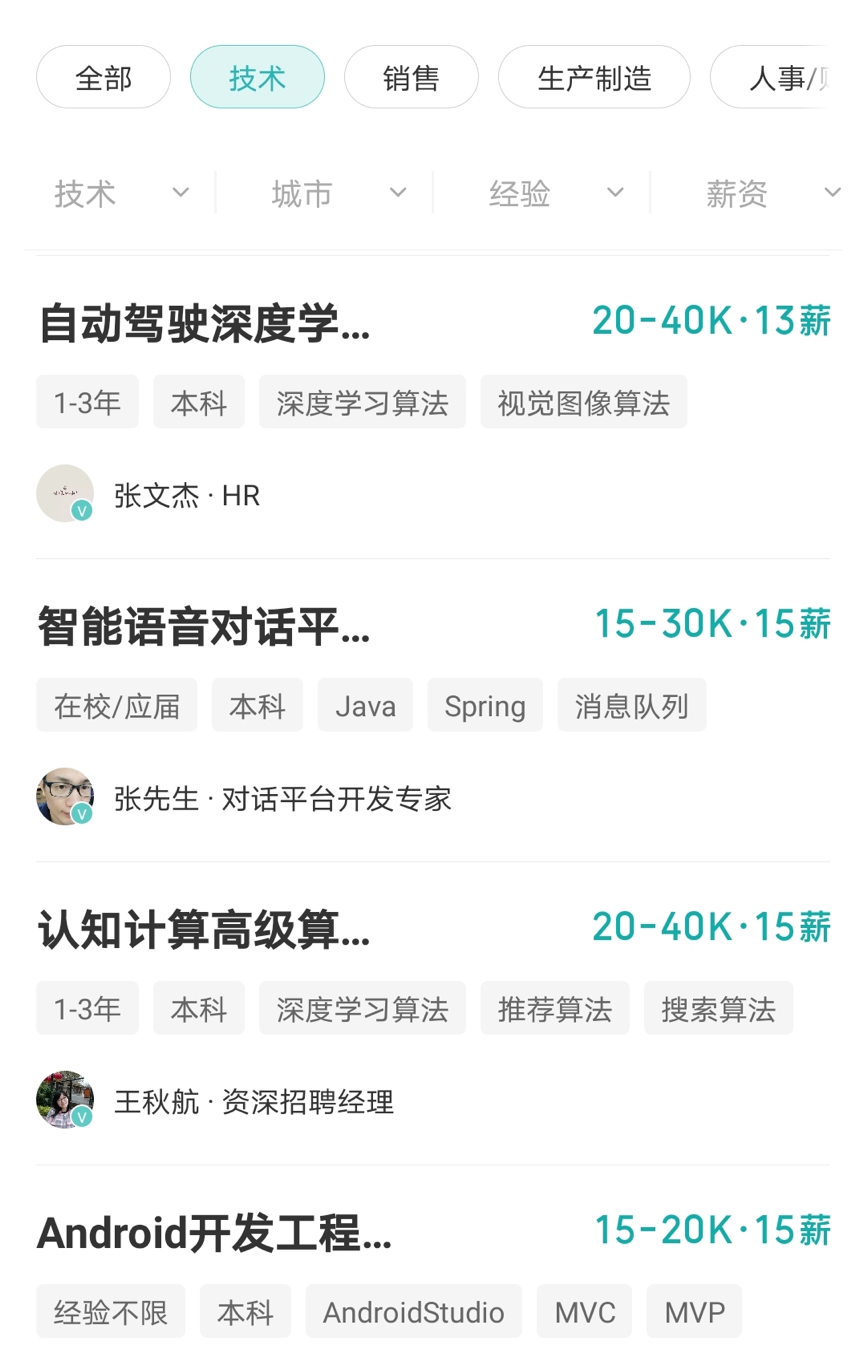Click the 深度学习算法 tag under 认知计算 job
Viewport: 864px width, 1362px height.
(x=362, y=1008)
